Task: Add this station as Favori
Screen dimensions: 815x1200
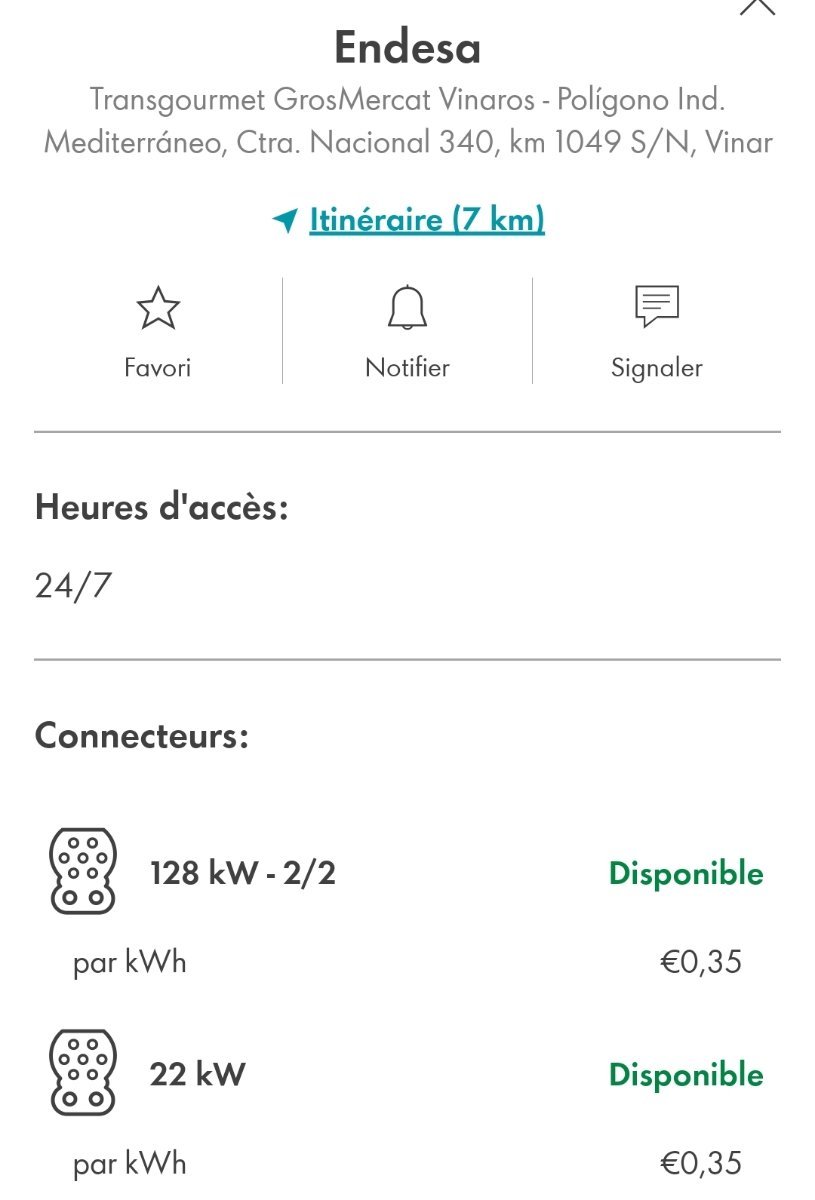Action: click(157, 331)
